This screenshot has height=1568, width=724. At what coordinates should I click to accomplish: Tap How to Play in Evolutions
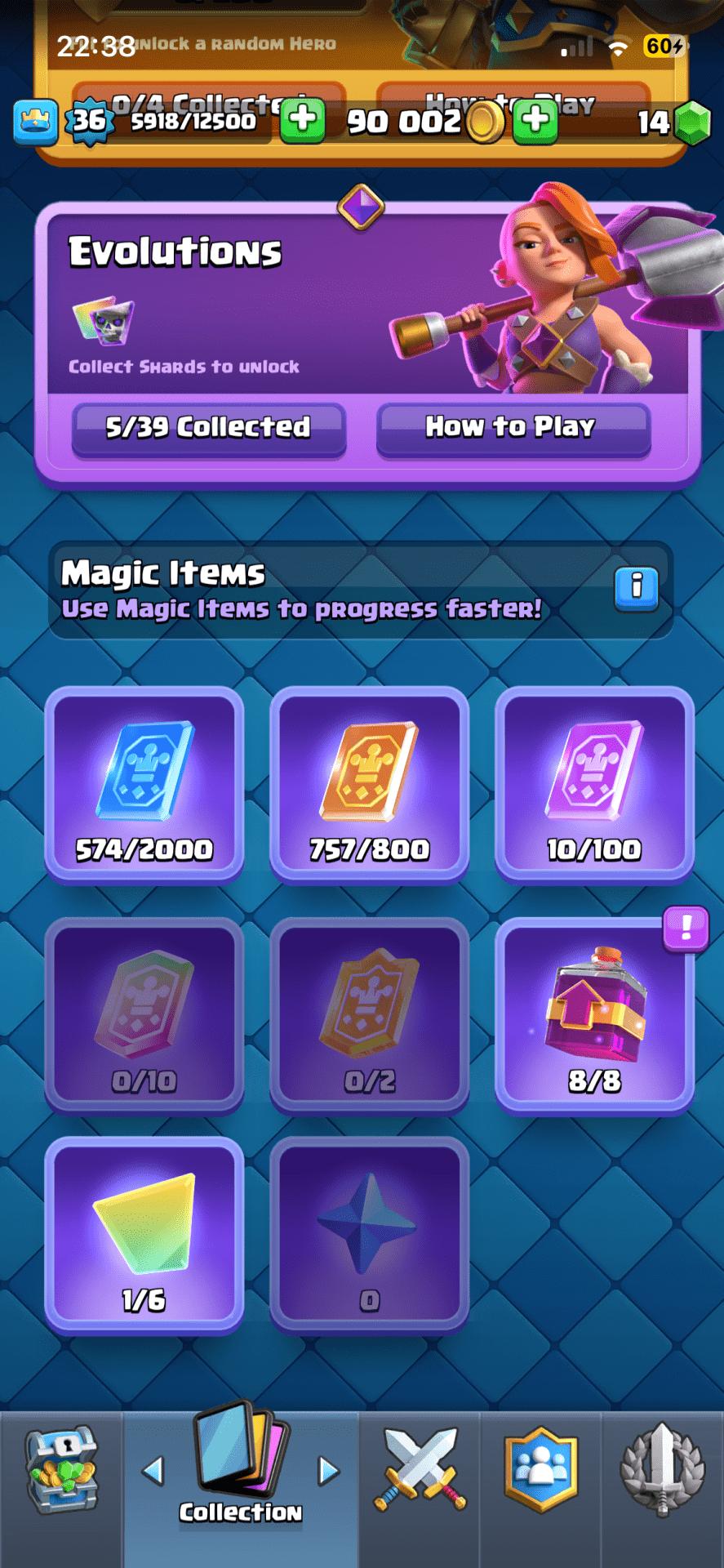coord(513,428)
